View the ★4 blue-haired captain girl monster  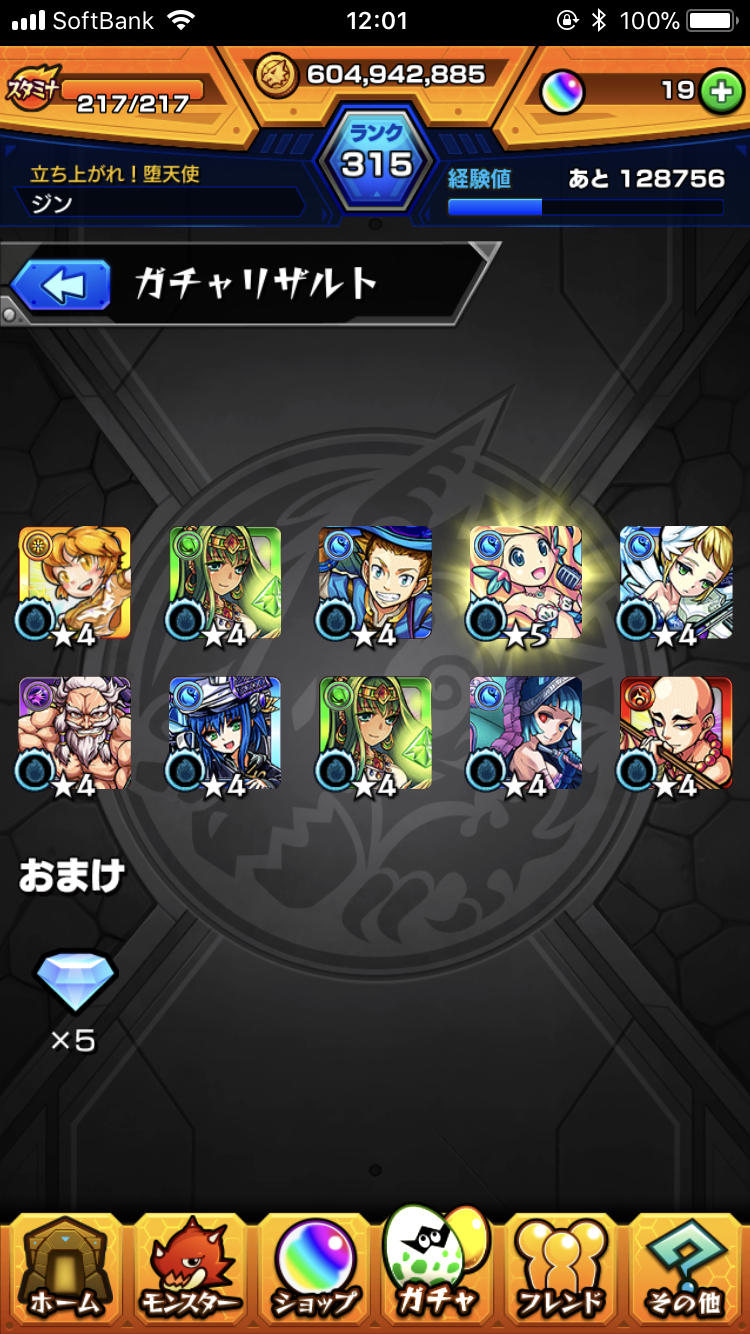(224, 734)
